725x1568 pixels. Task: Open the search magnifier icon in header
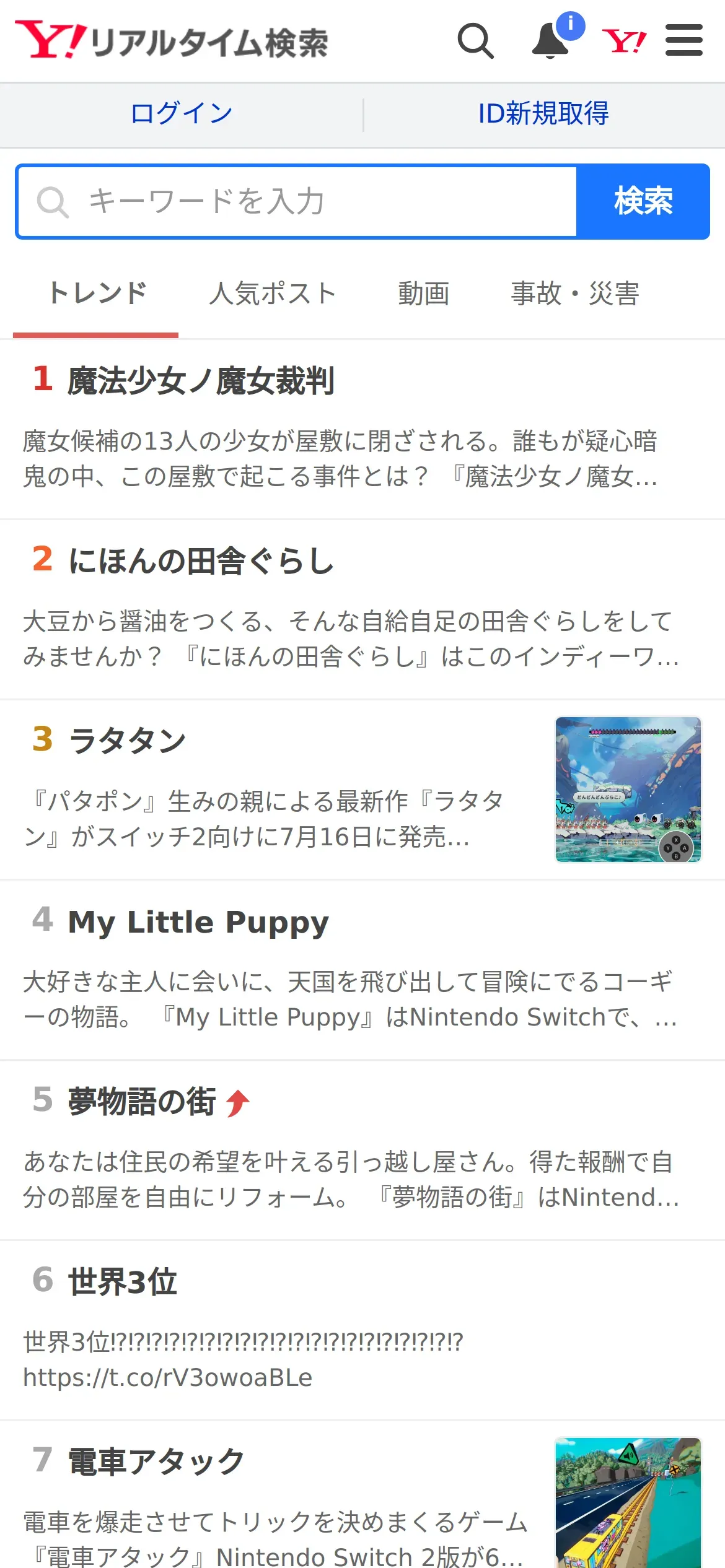tap(475, 41)
